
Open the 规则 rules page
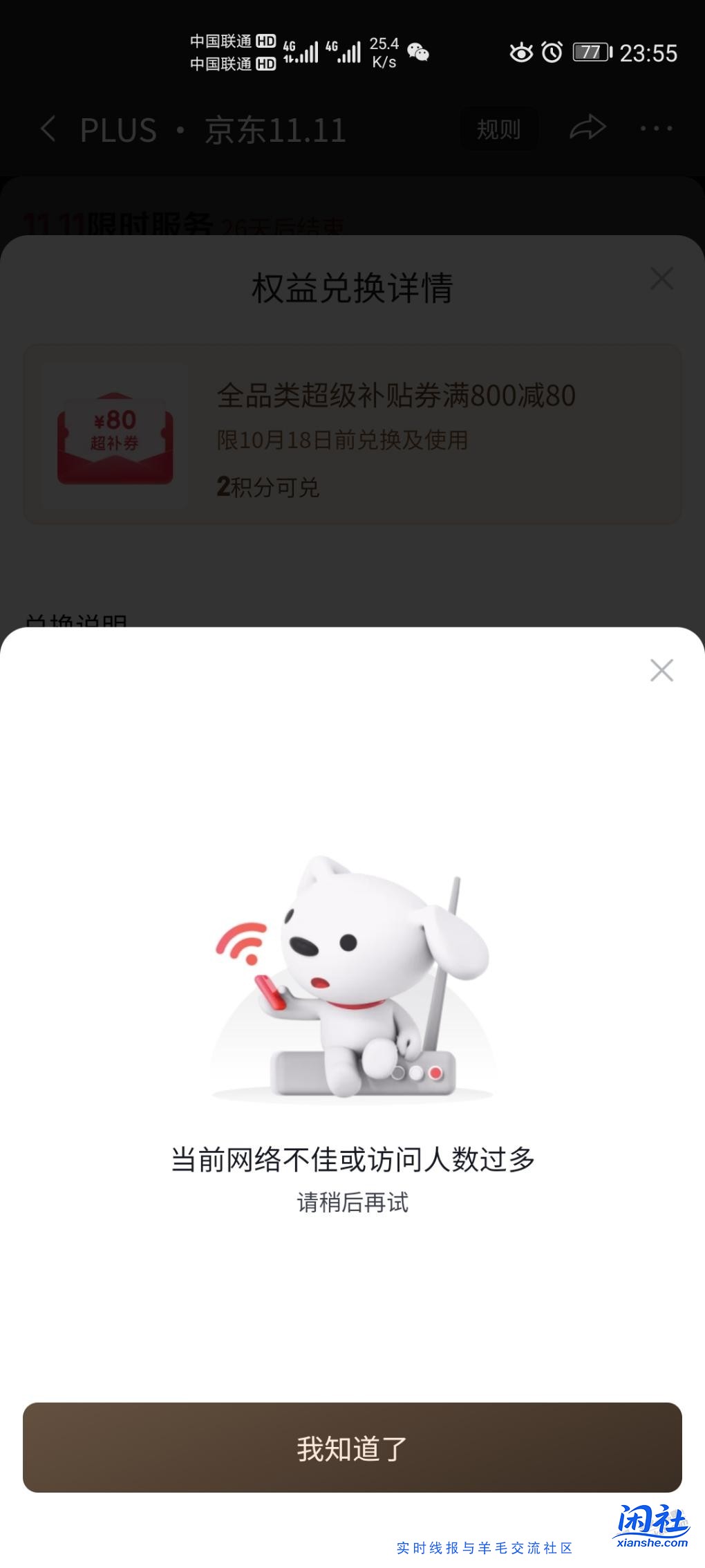tap(498, 129)
